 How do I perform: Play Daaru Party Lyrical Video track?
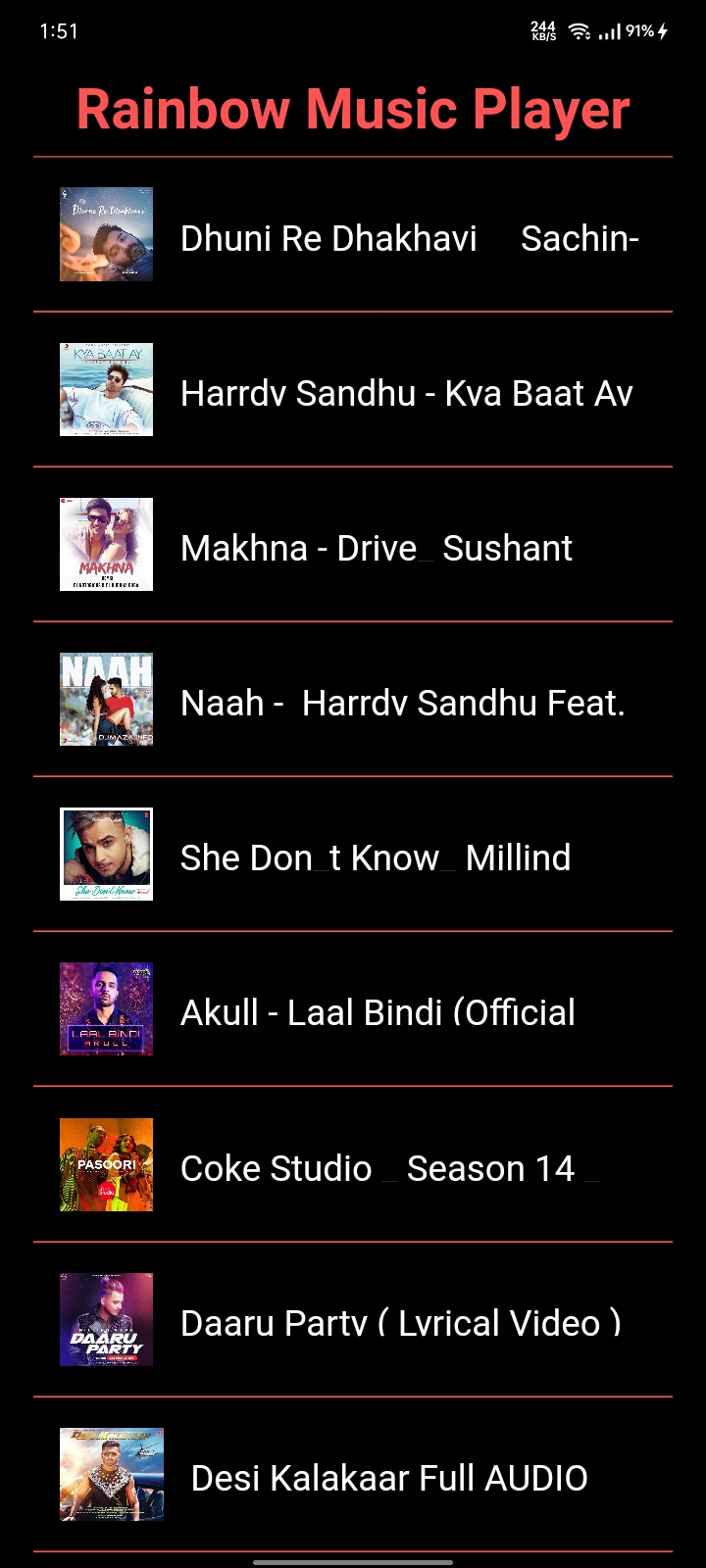(x=353, y=1321)
